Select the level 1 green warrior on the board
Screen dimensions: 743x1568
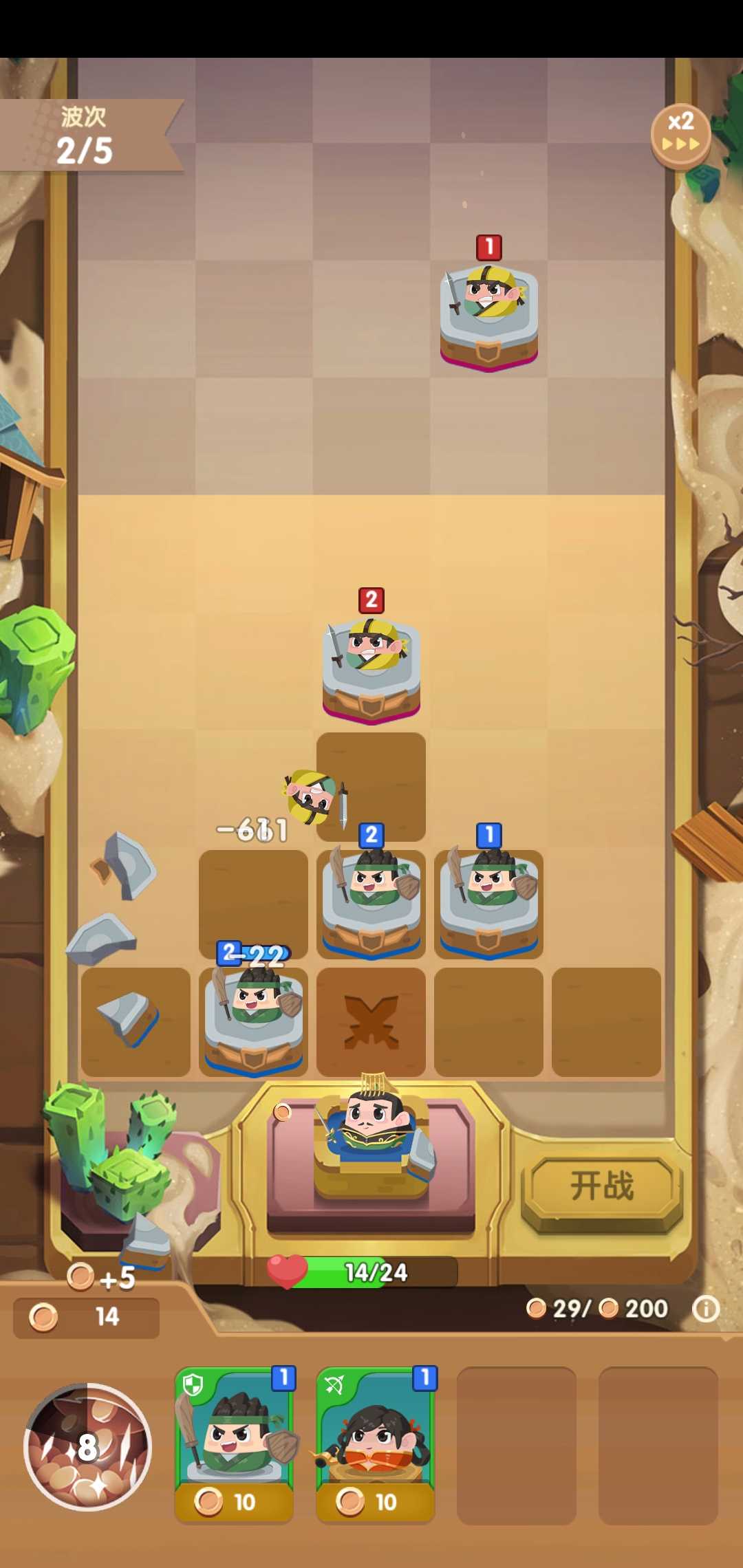pos(488,901)
